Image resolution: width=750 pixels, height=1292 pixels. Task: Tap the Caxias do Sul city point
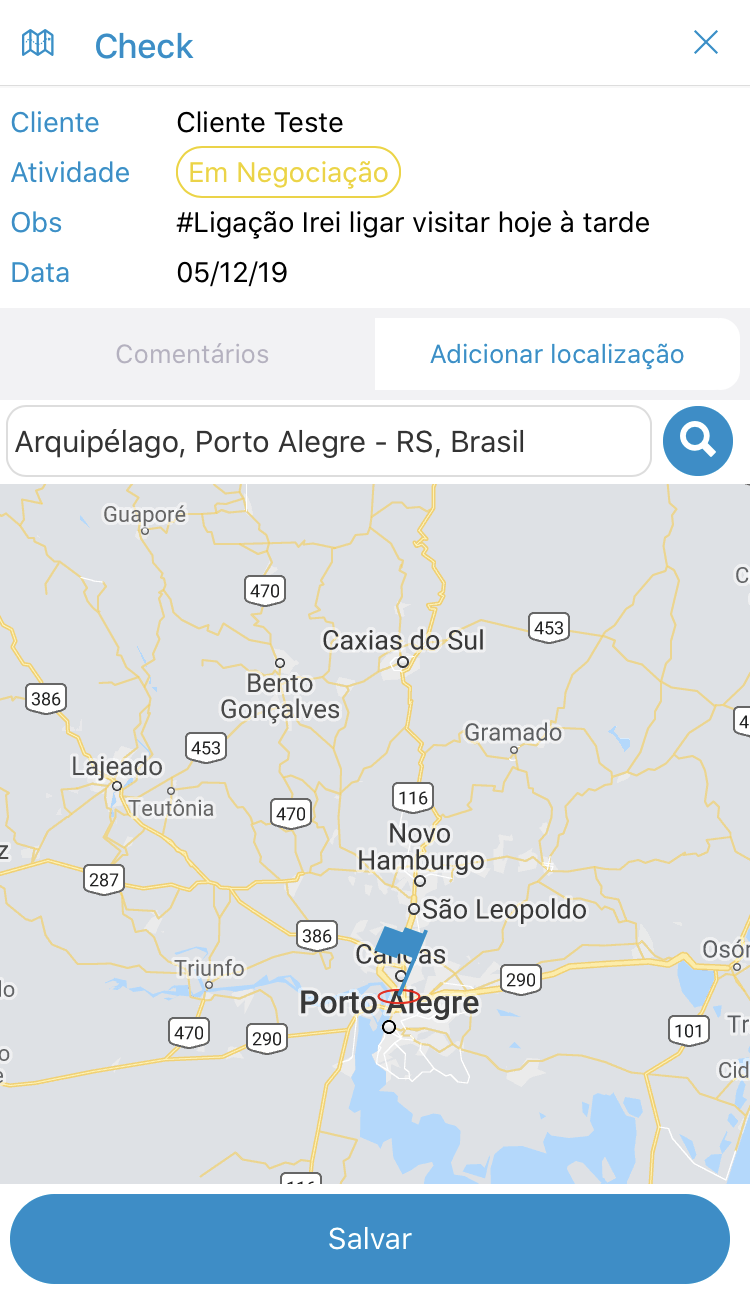(402, 660)
